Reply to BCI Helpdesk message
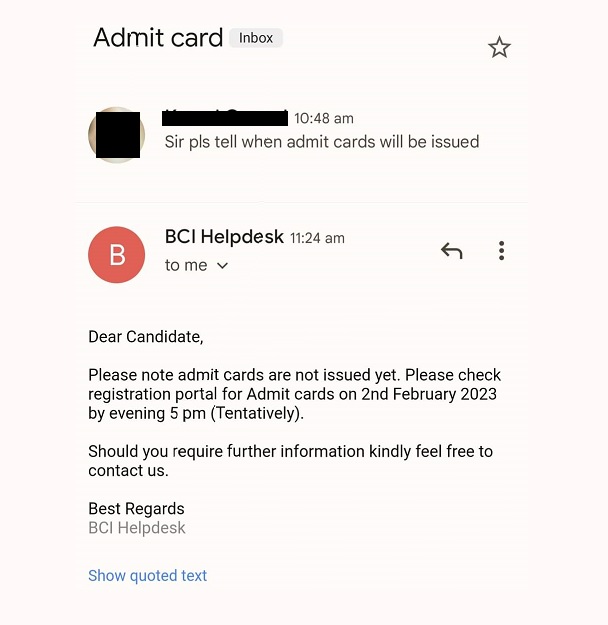608x625 pixels. [x=452, y=251]
